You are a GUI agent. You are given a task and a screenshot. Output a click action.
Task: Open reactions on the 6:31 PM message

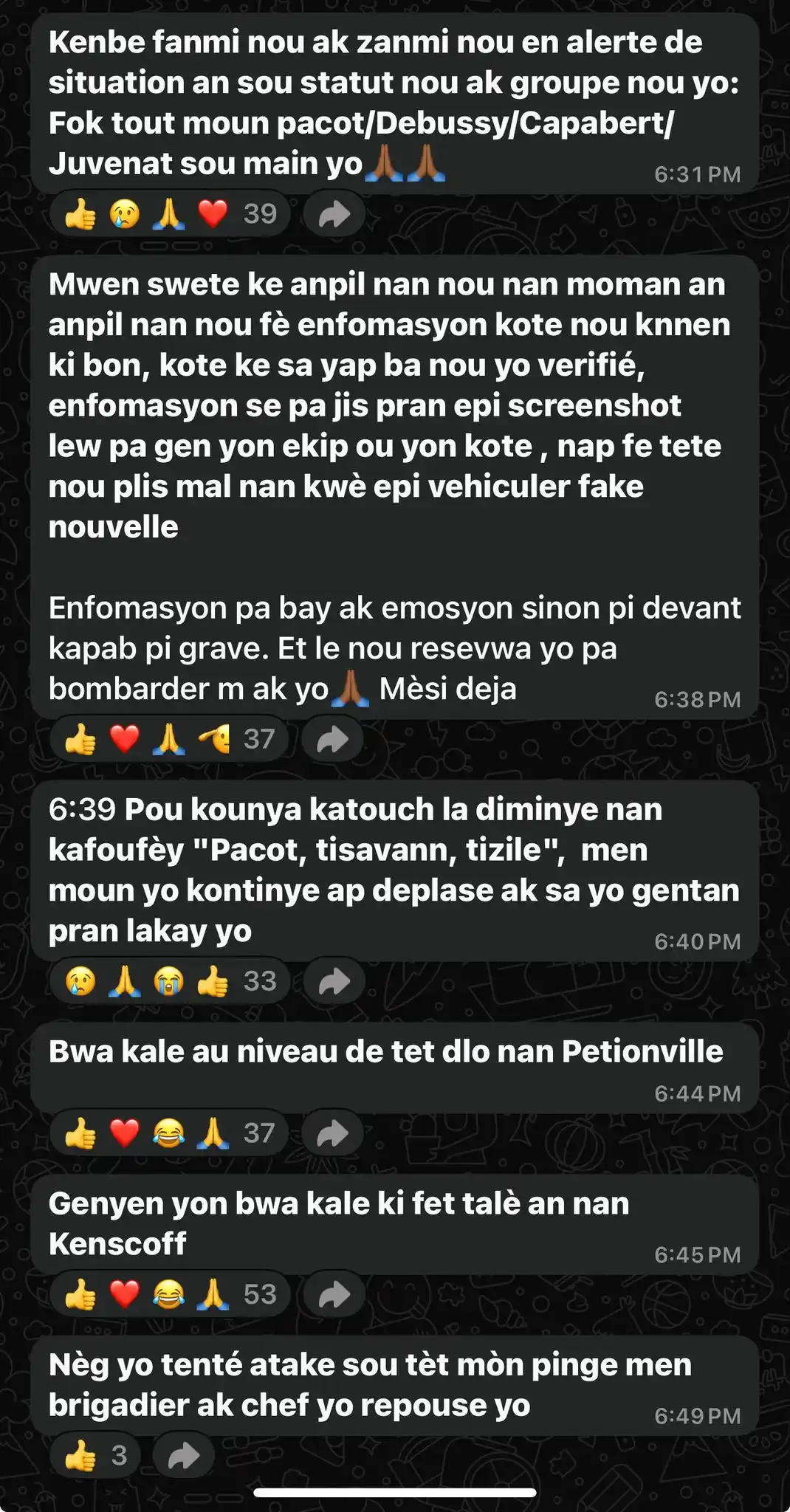pyautogui.click(x=171, y=215)
